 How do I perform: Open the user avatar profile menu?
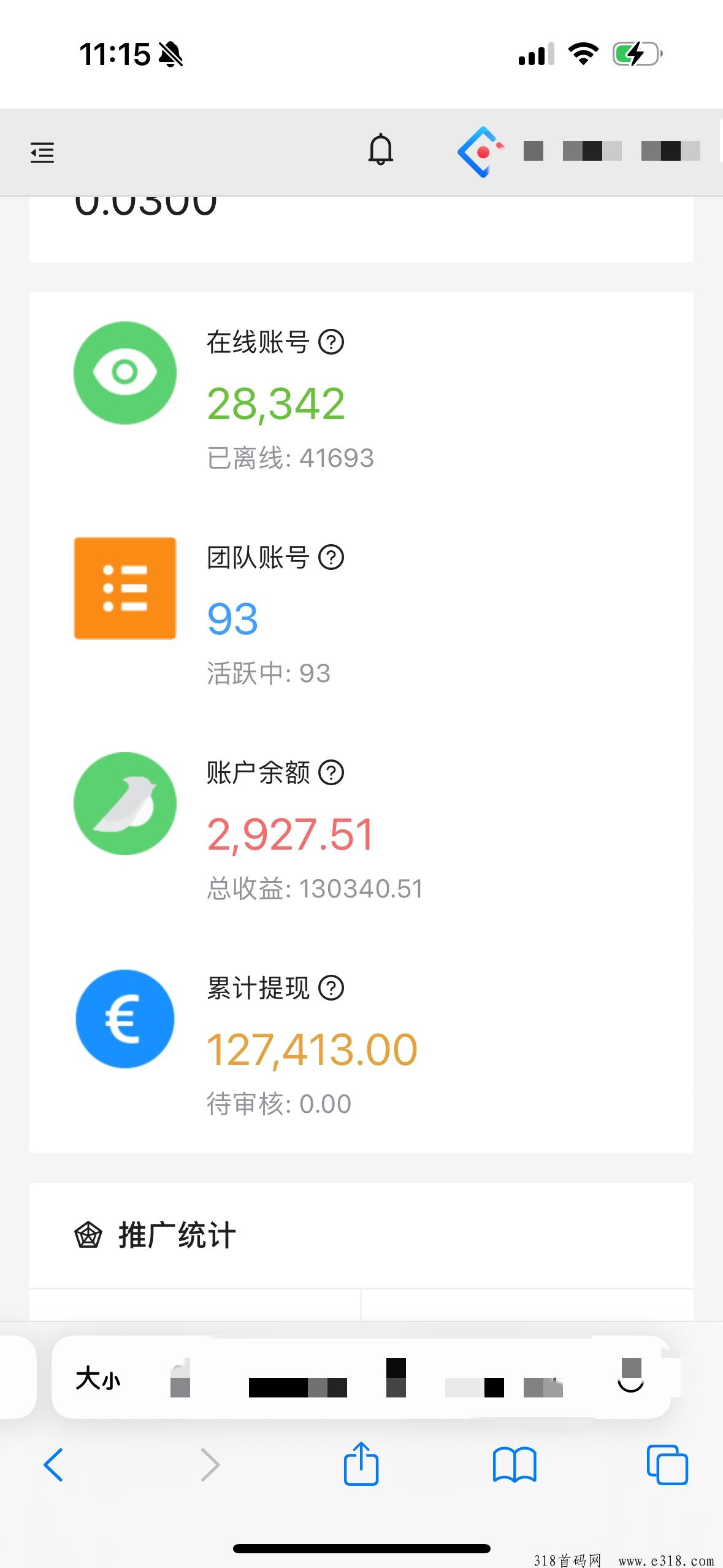pos(481,152)
